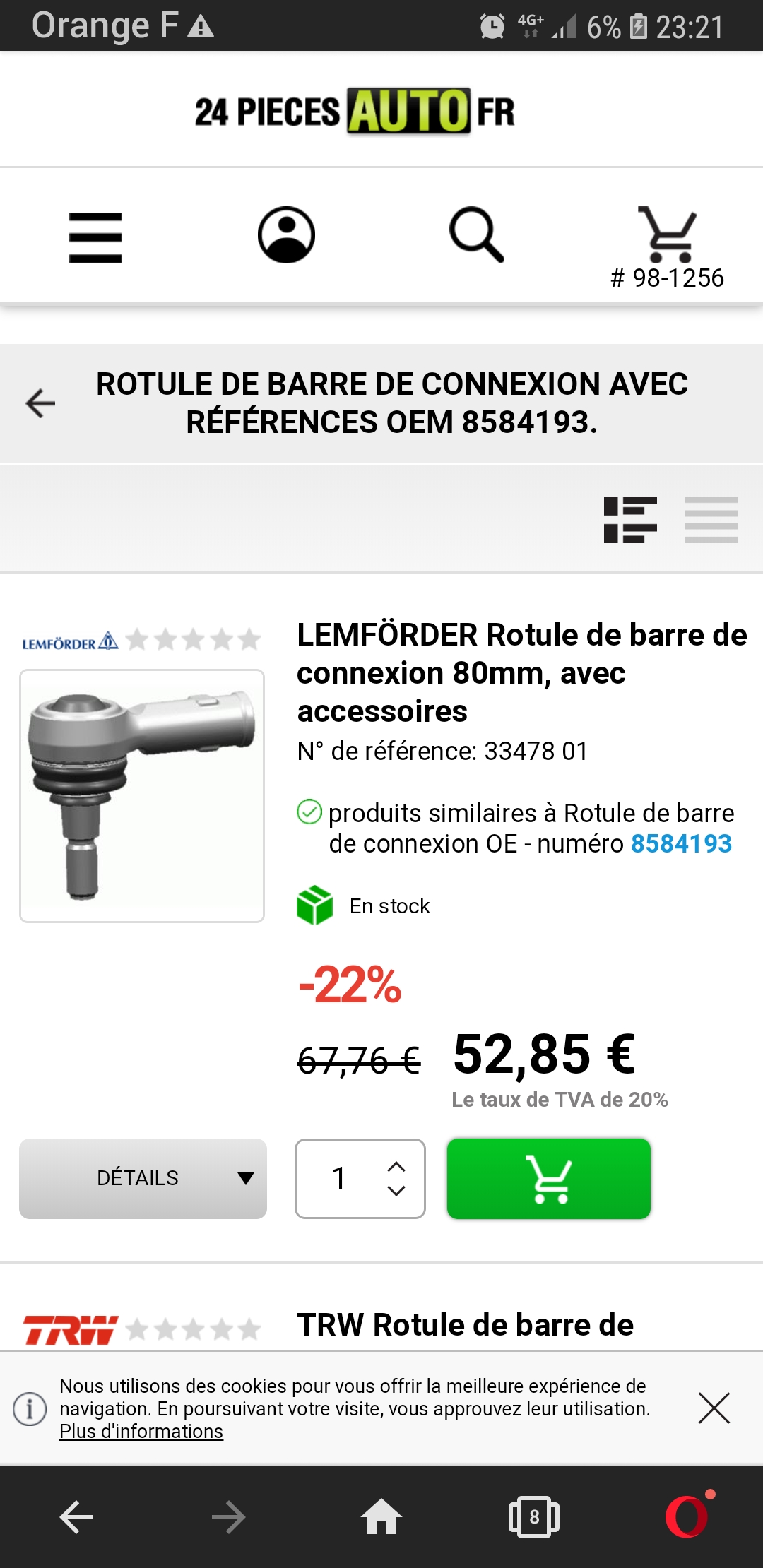Go to 24 Pieces Auto homepage logo

[x=355, y=111]
